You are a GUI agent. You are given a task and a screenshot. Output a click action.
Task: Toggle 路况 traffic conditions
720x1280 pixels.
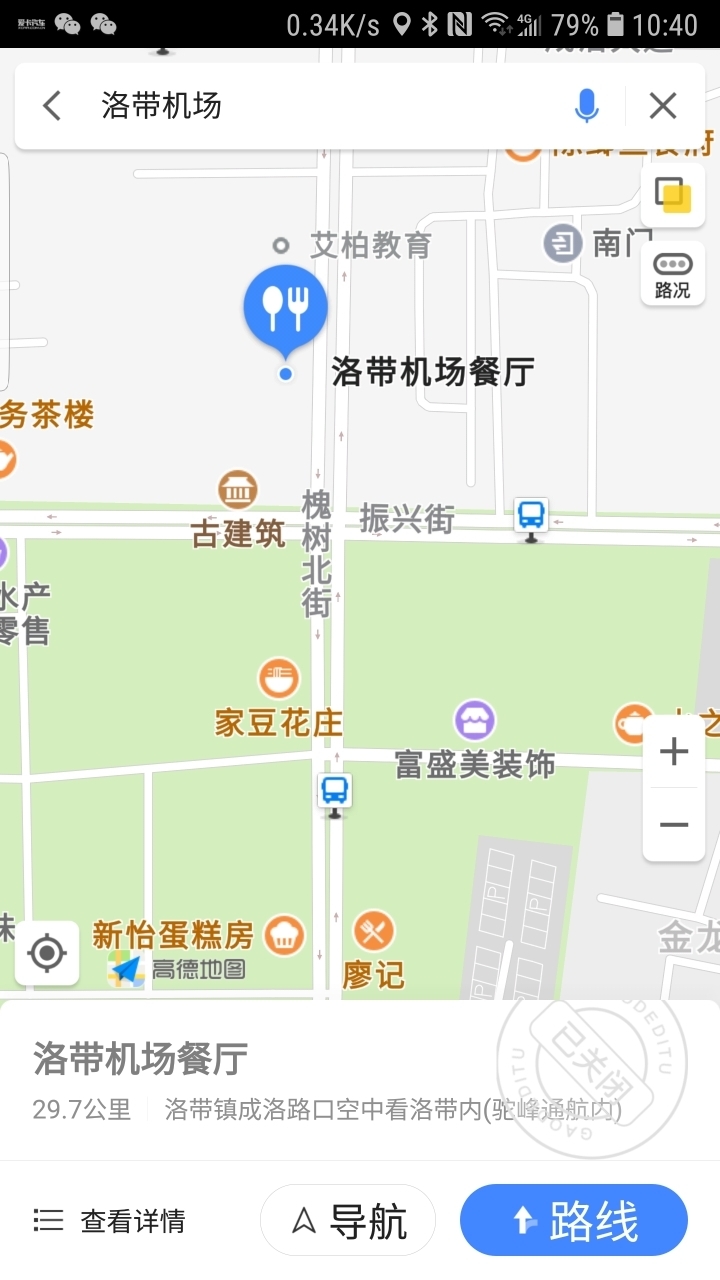[673, 274]
